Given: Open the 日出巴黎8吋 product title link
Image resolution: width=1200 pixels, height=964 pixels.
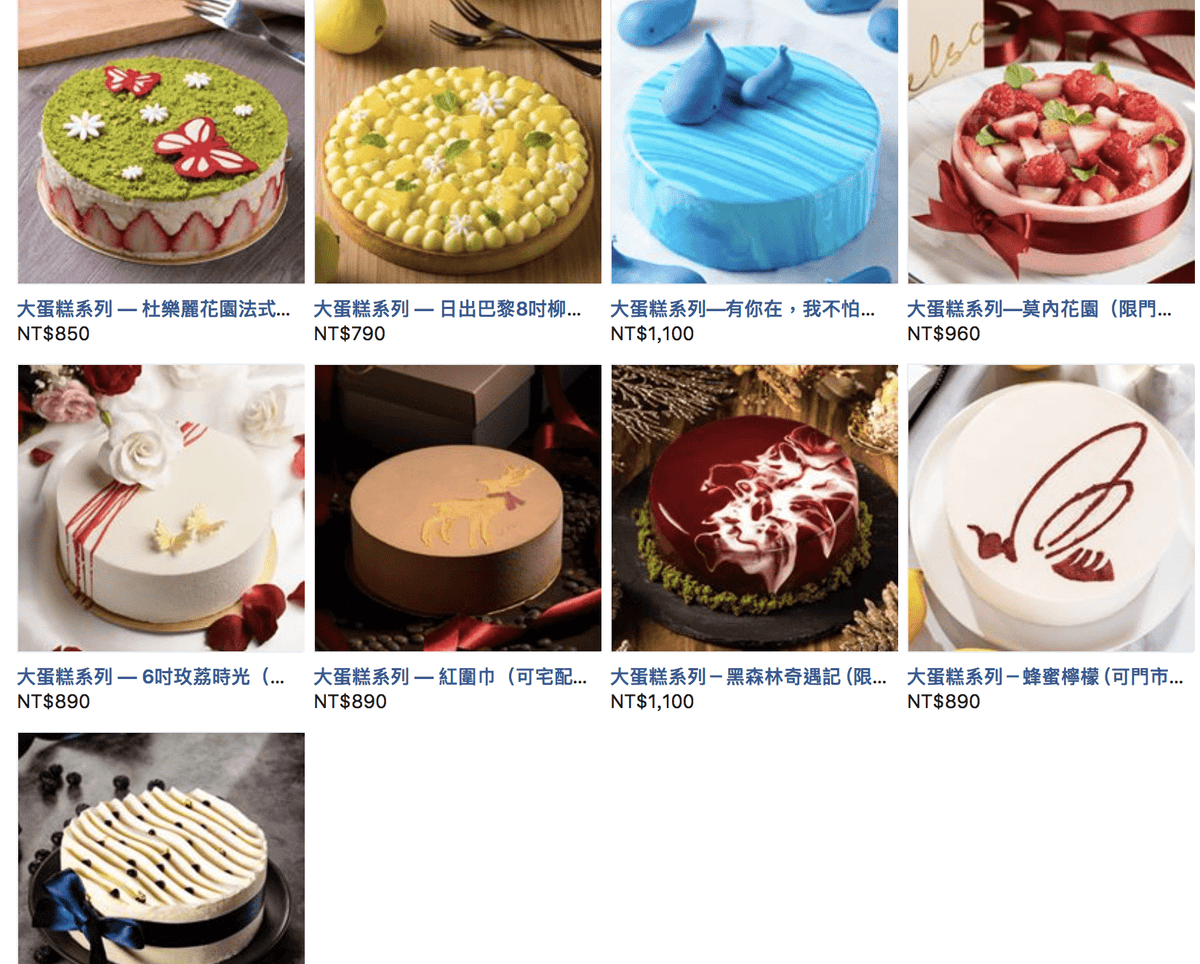Looking at the screenshot, I should pyautogui.click(x=447, y=309).
